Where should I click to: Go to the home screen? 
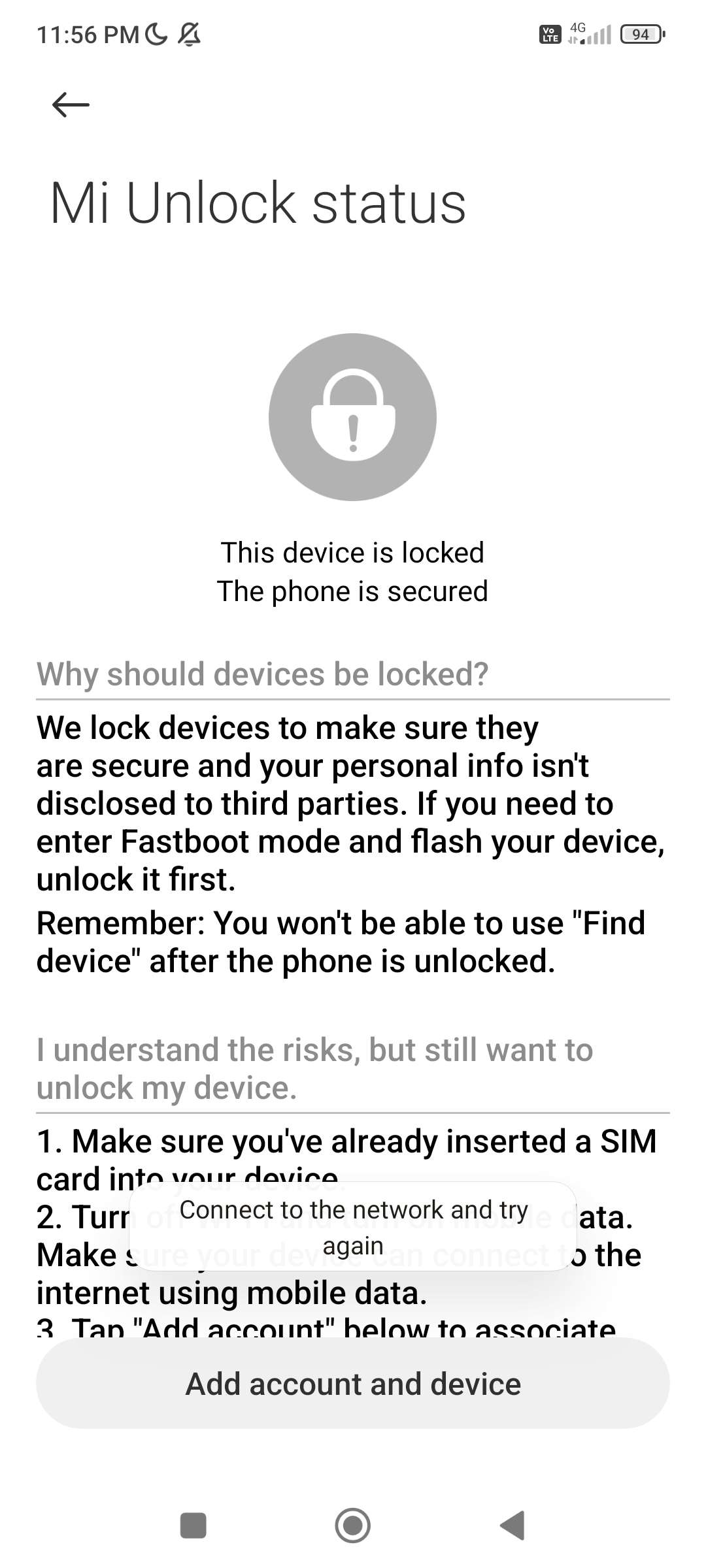[353, 1526]
